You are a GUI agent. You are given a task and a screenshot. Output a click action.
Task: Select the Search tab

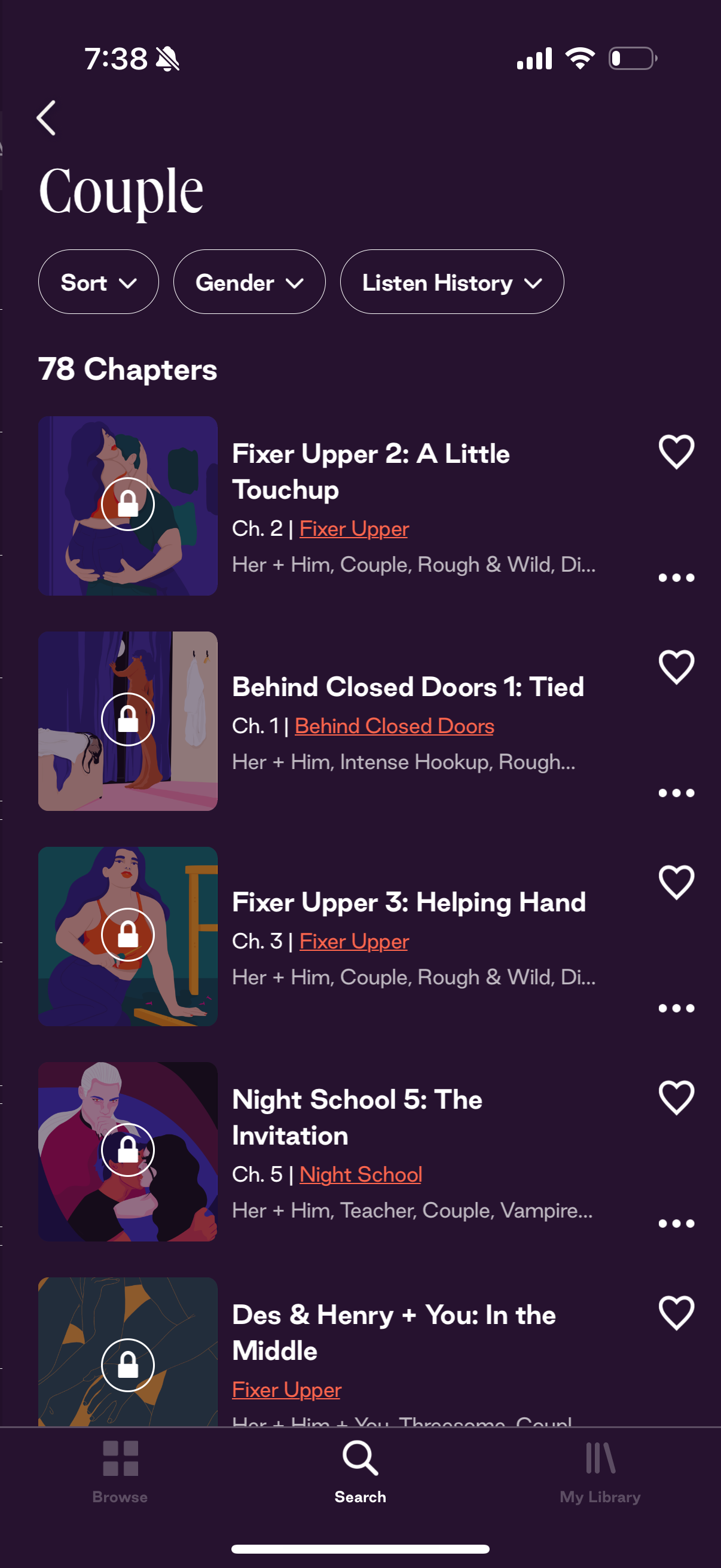tap(360, 1471)
